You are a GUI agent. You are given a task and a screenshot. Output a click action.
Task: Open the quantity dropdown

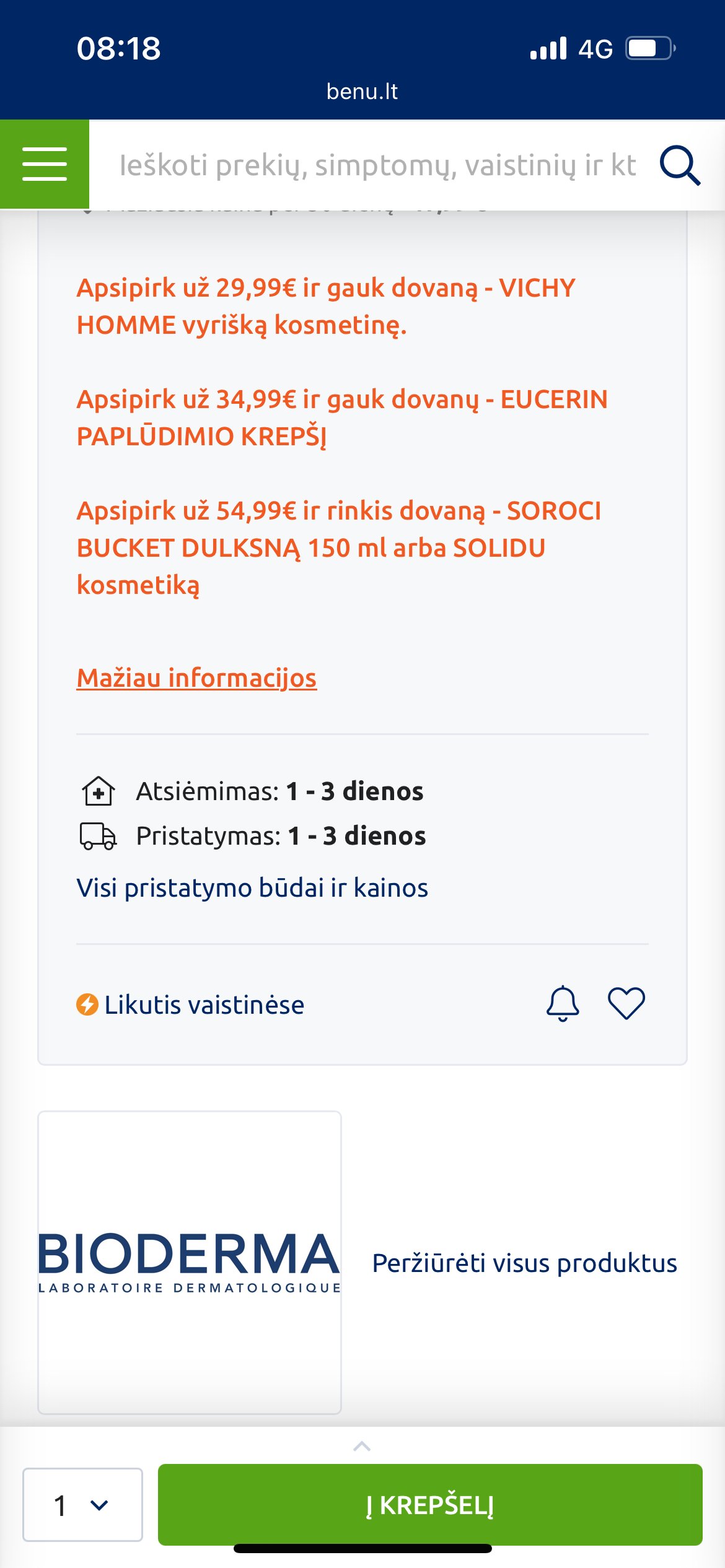(x=82, y=1505)
